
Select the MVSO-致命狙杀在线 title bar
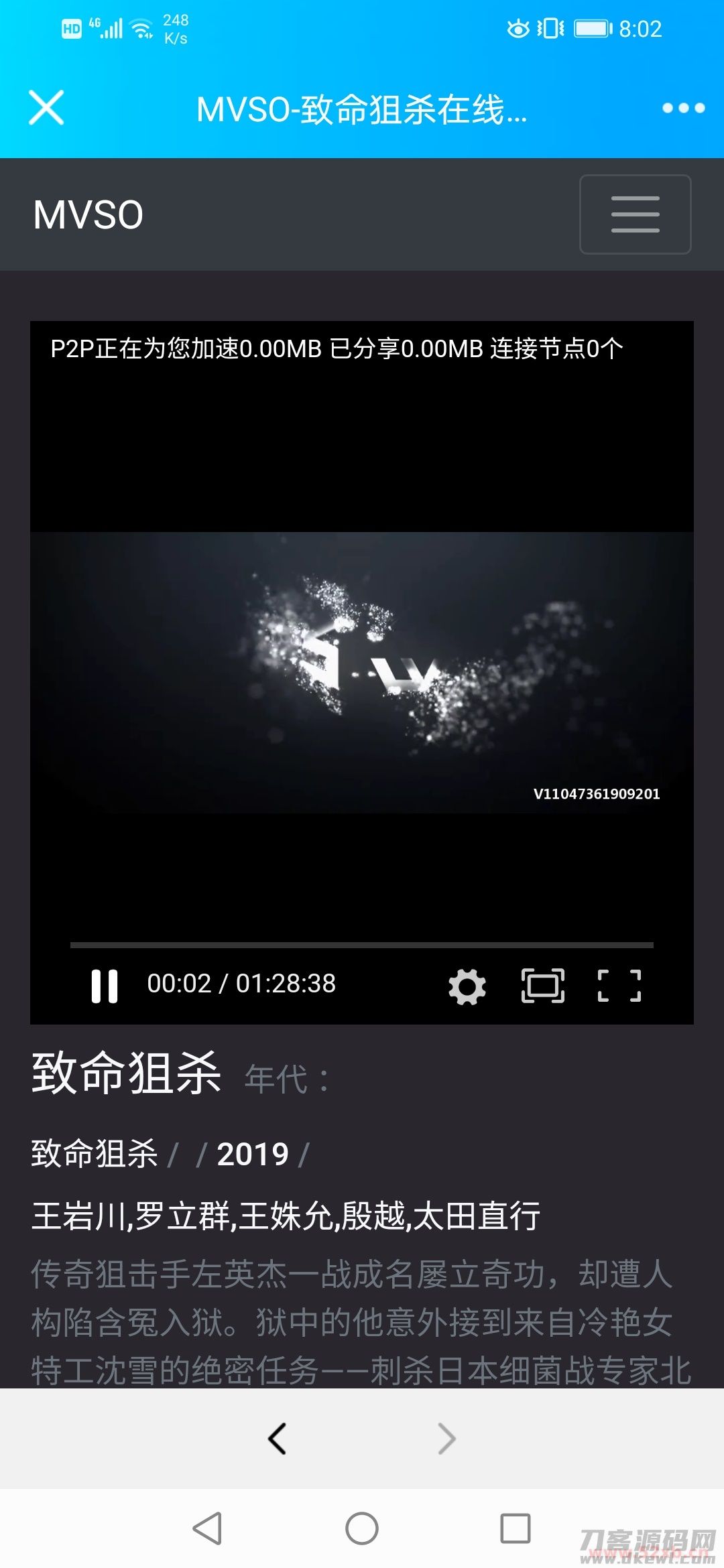pos(362,109)
